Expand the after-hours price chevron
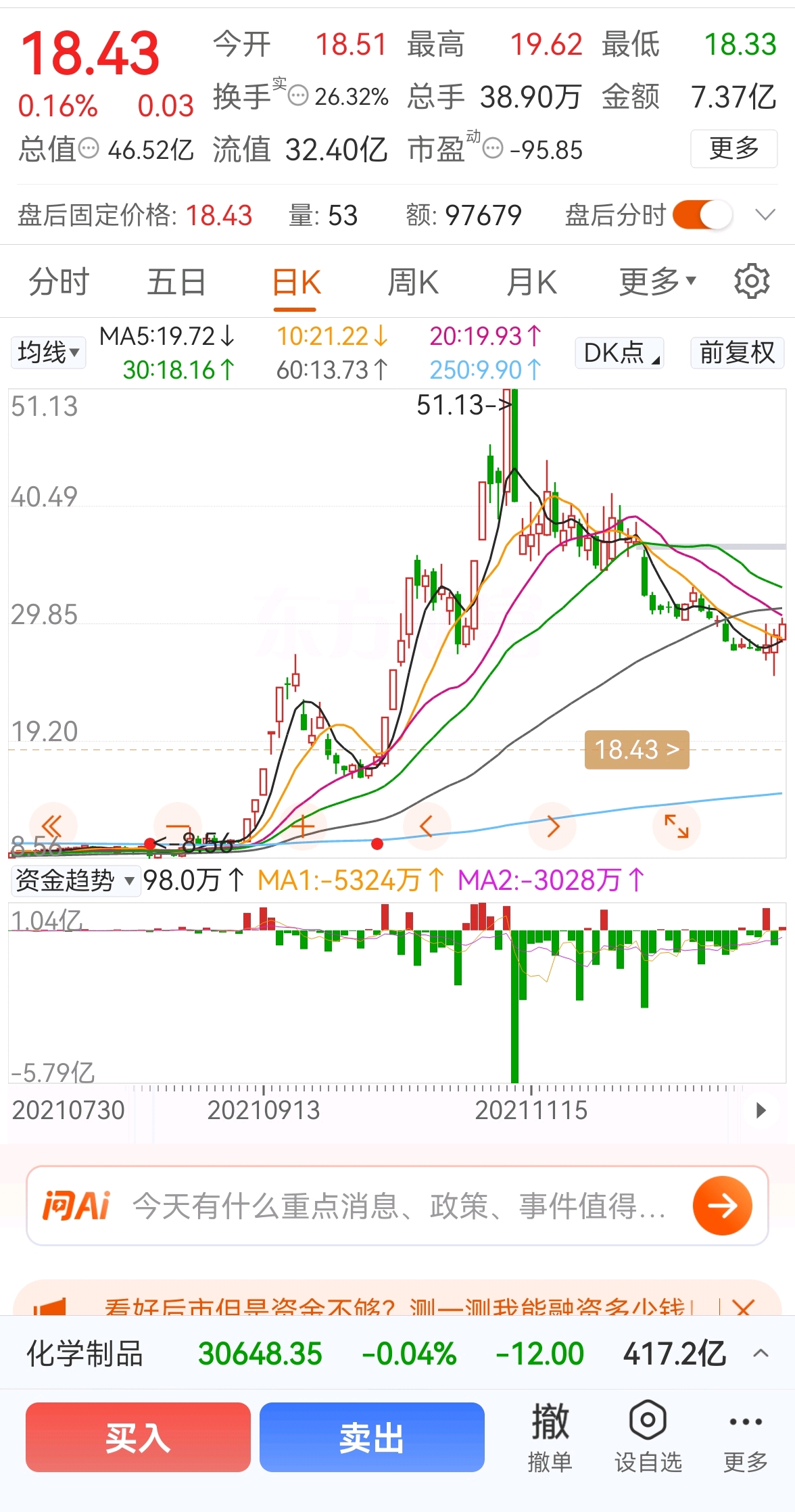This screenshot has width=795, height=1512. tap(765, 216)
